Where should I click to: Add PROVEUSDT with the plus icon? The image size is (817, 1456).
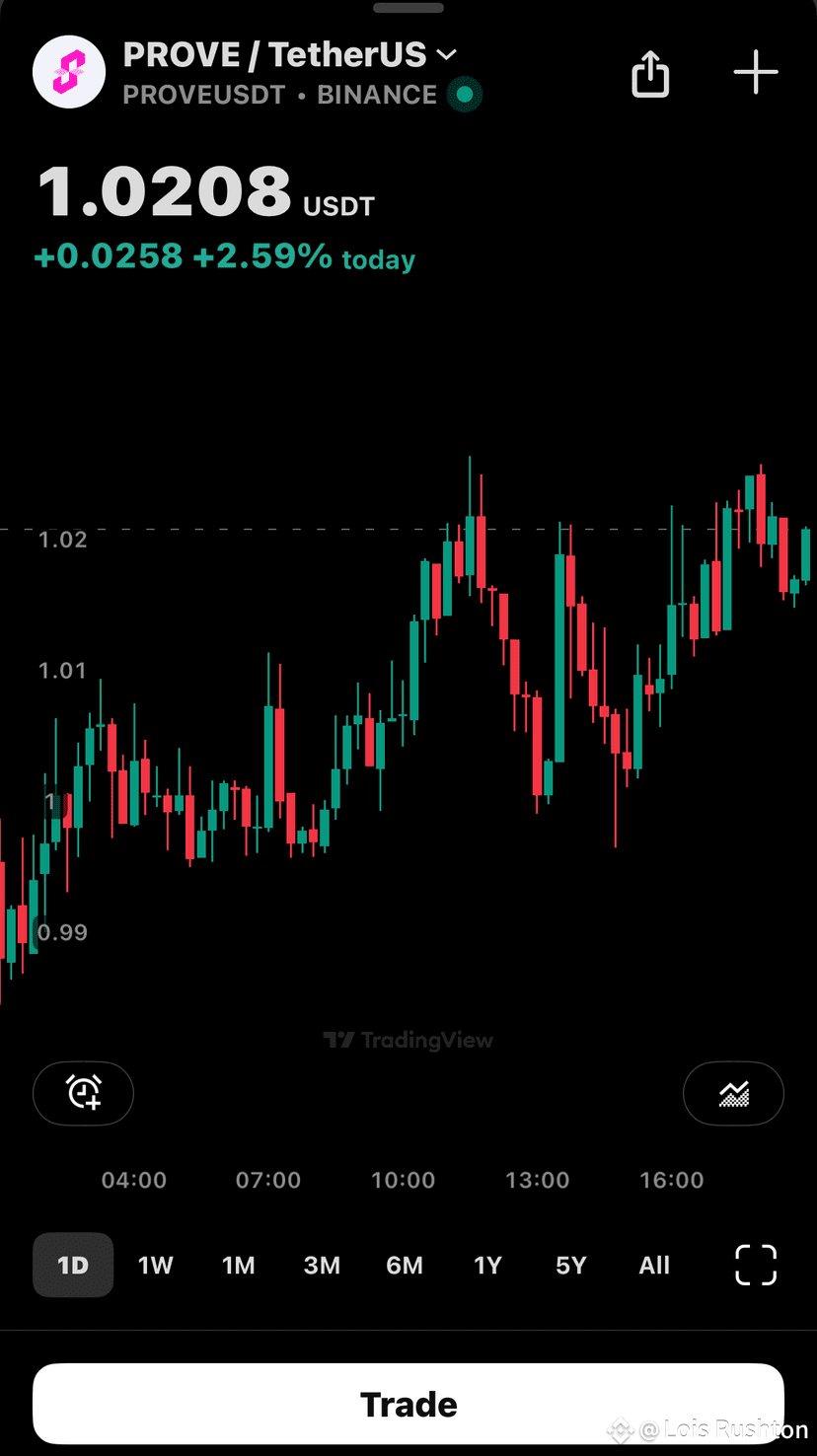(756, 73)
